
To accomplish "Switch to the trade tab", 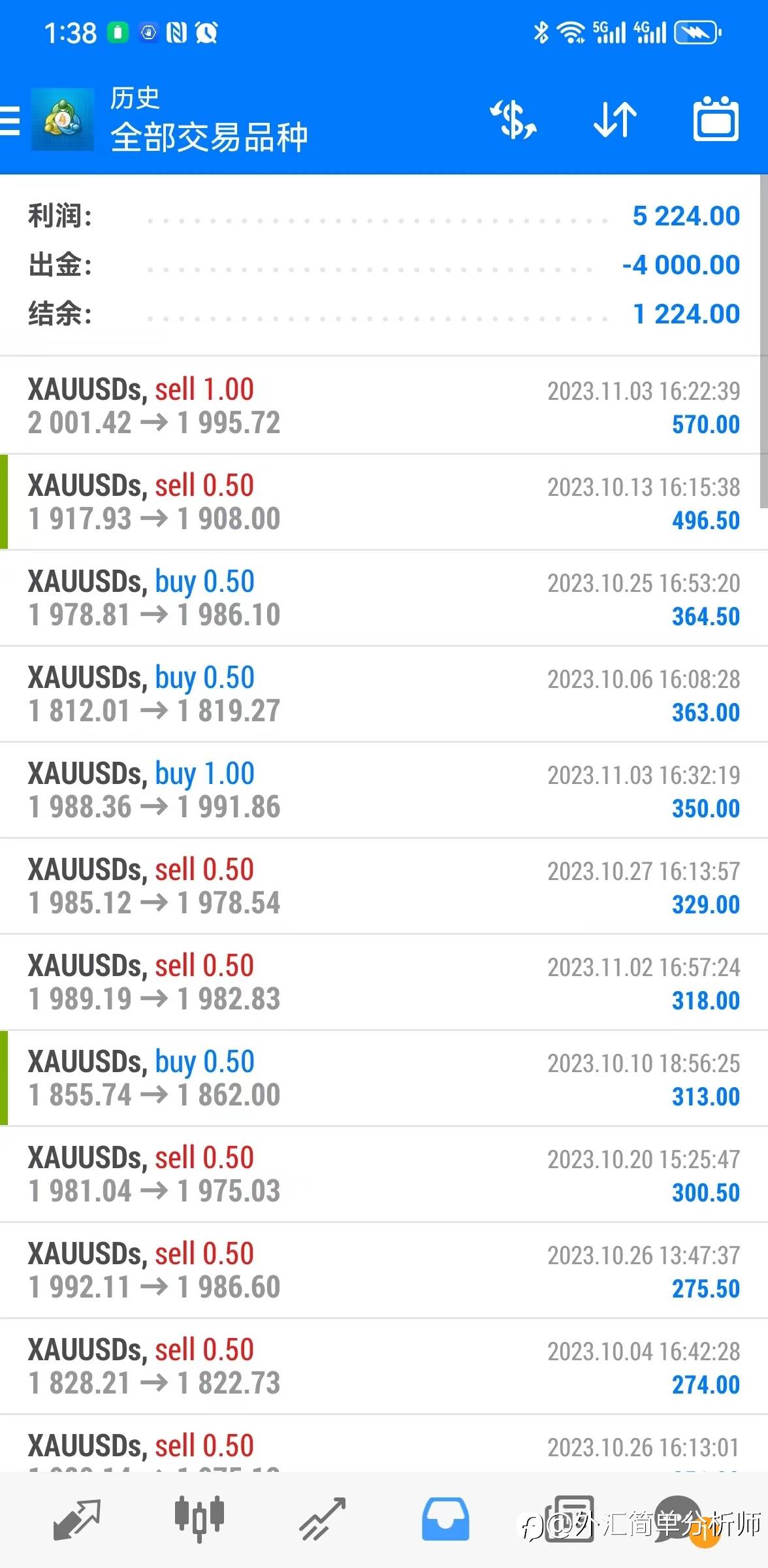I will (x=322, y=1519).
